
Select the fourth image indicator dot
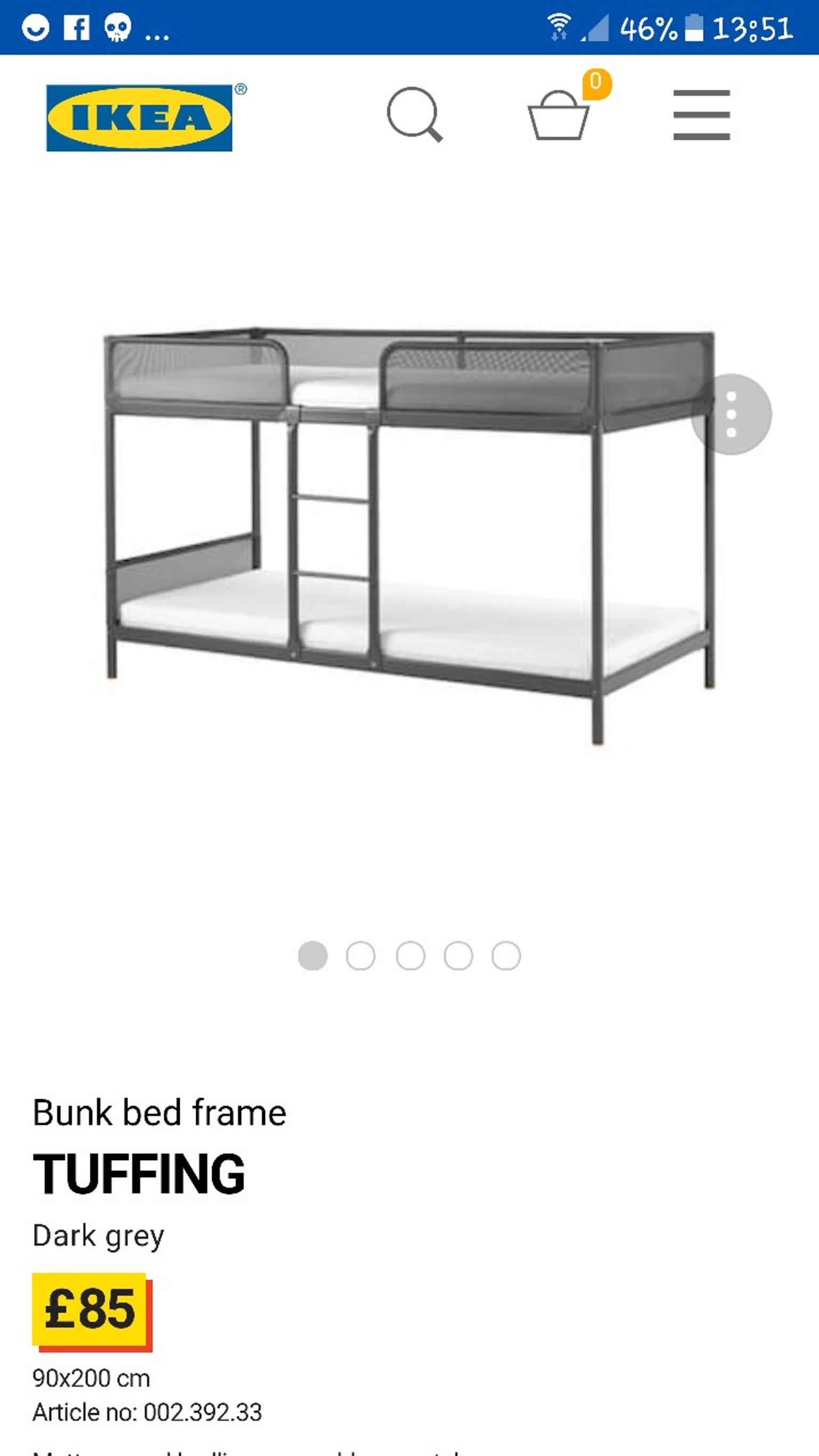click(459, 956)
